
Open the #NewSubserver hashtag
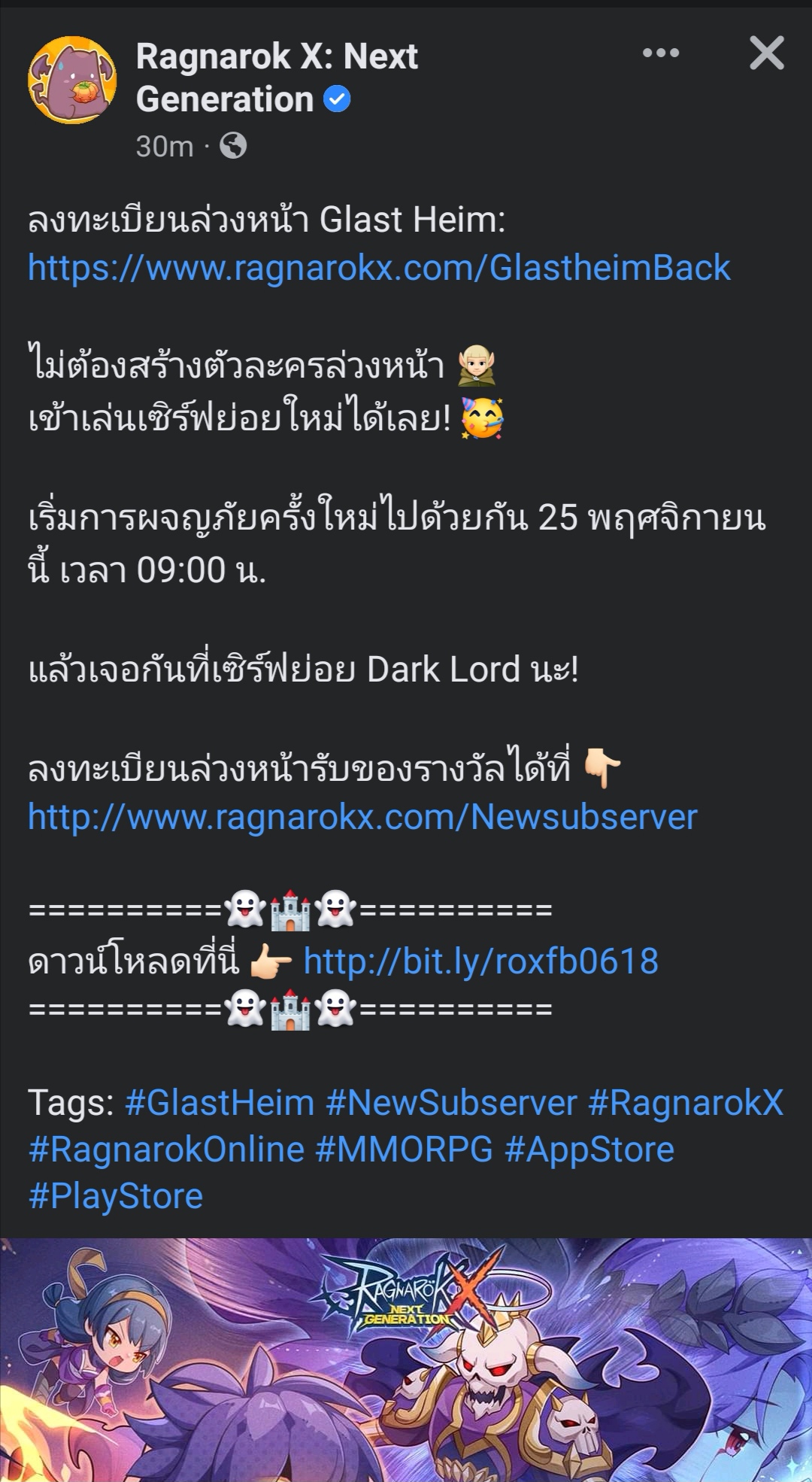coord(451,1103)
